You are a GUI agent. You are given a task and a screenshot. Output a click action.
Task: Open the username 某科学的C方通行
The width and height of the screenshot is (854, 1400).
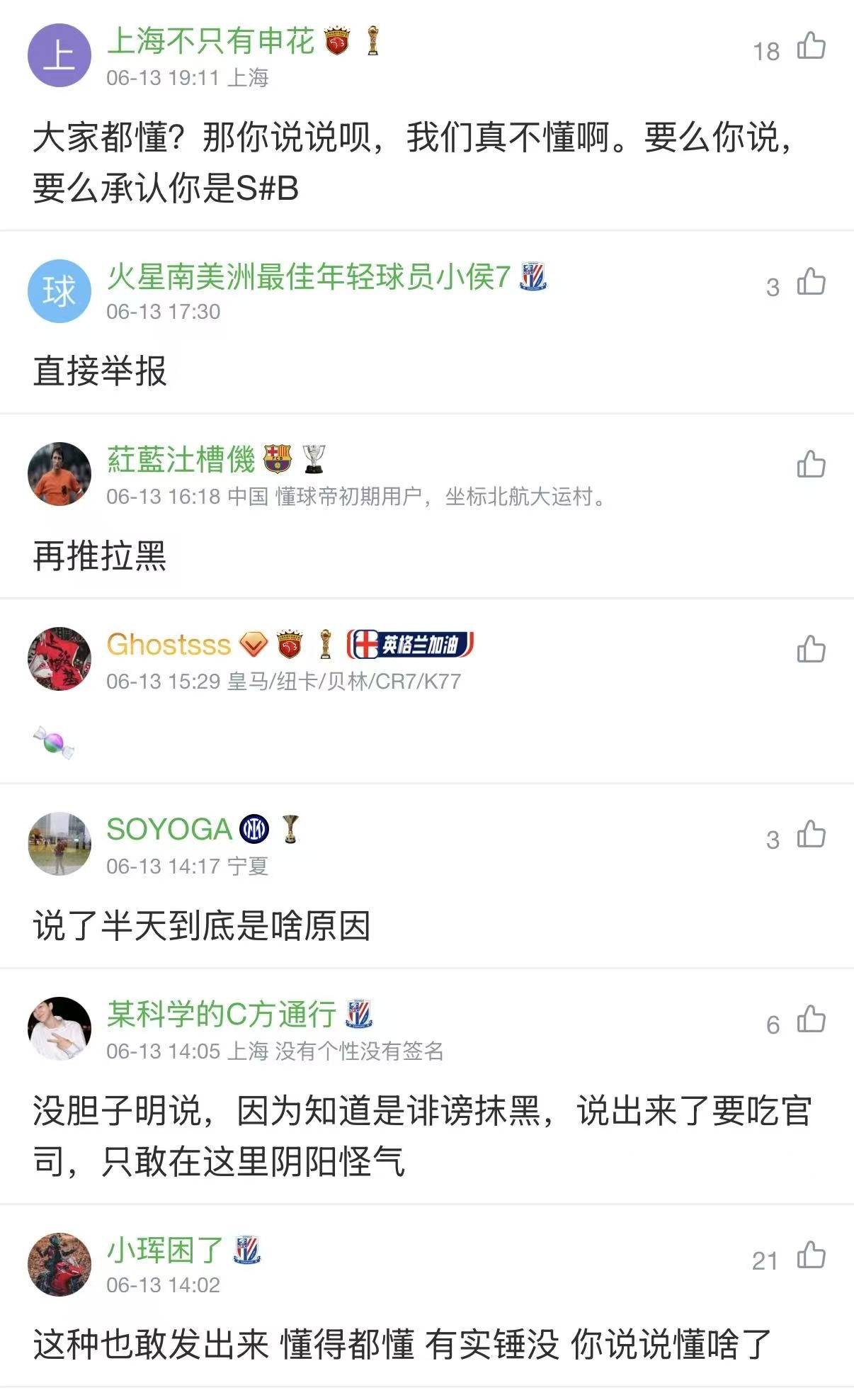click(x=222, y=1014)
